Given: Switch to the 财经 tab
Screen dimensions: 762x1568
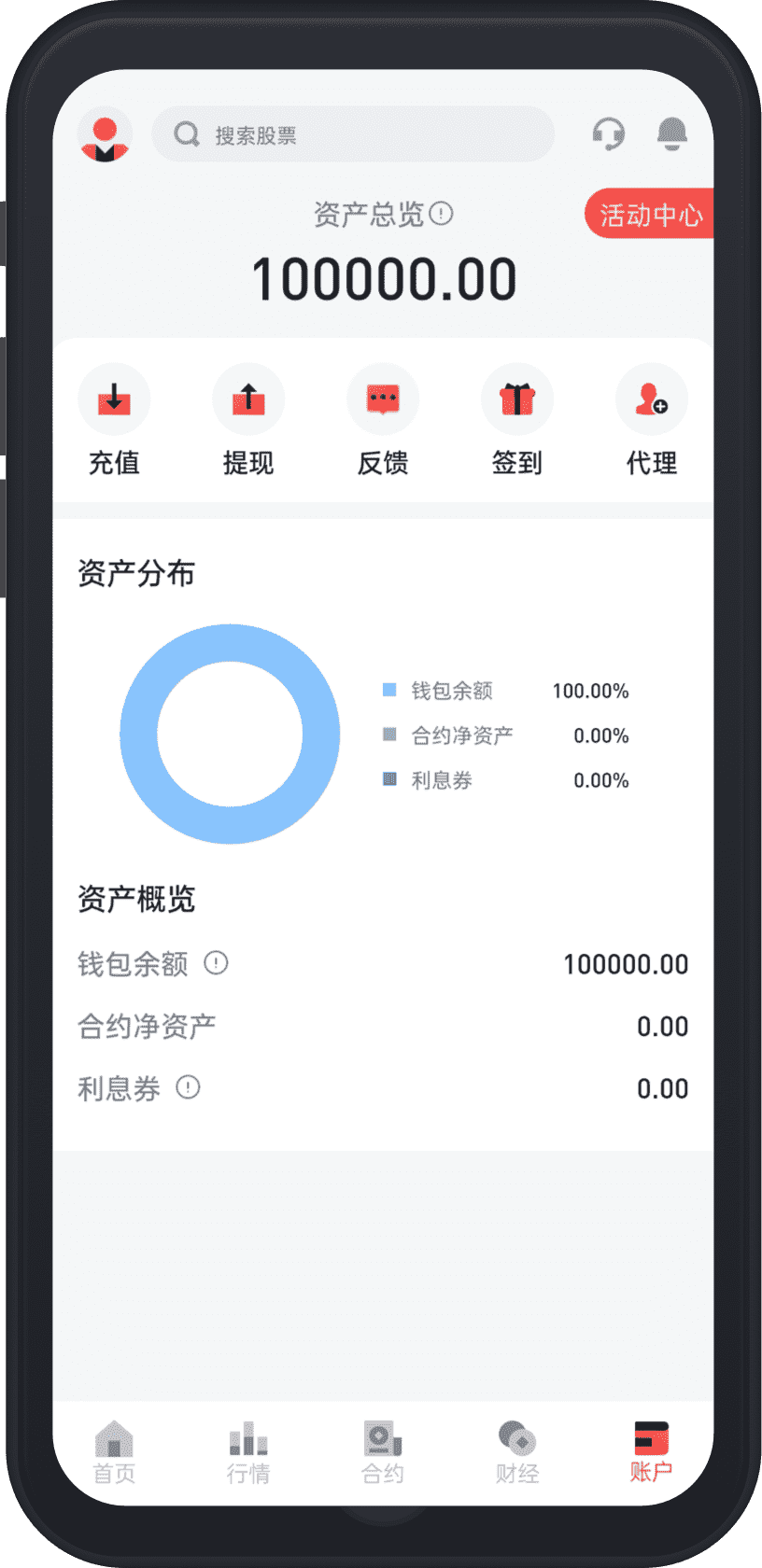Looking at the screenshot, I should [517, 1452].
